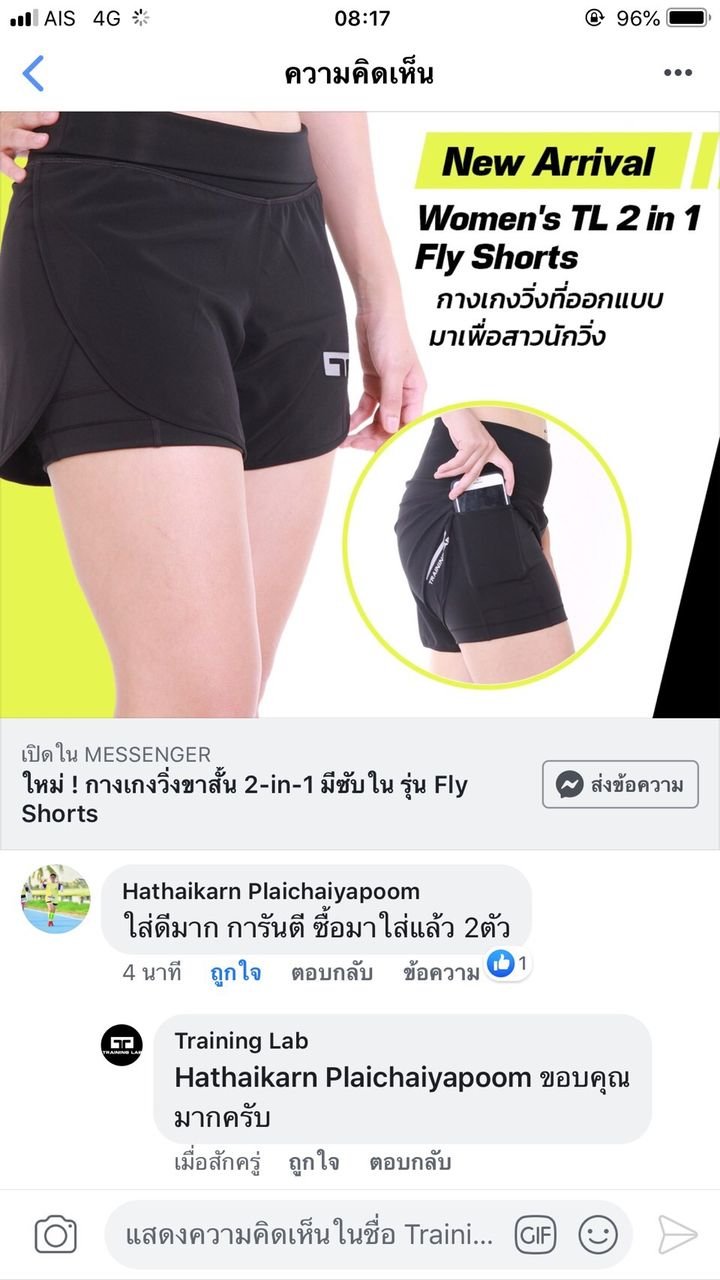720x1280 pixels.
Task: Reply to Training Lab's comment
Action: tap(410, 1162)
